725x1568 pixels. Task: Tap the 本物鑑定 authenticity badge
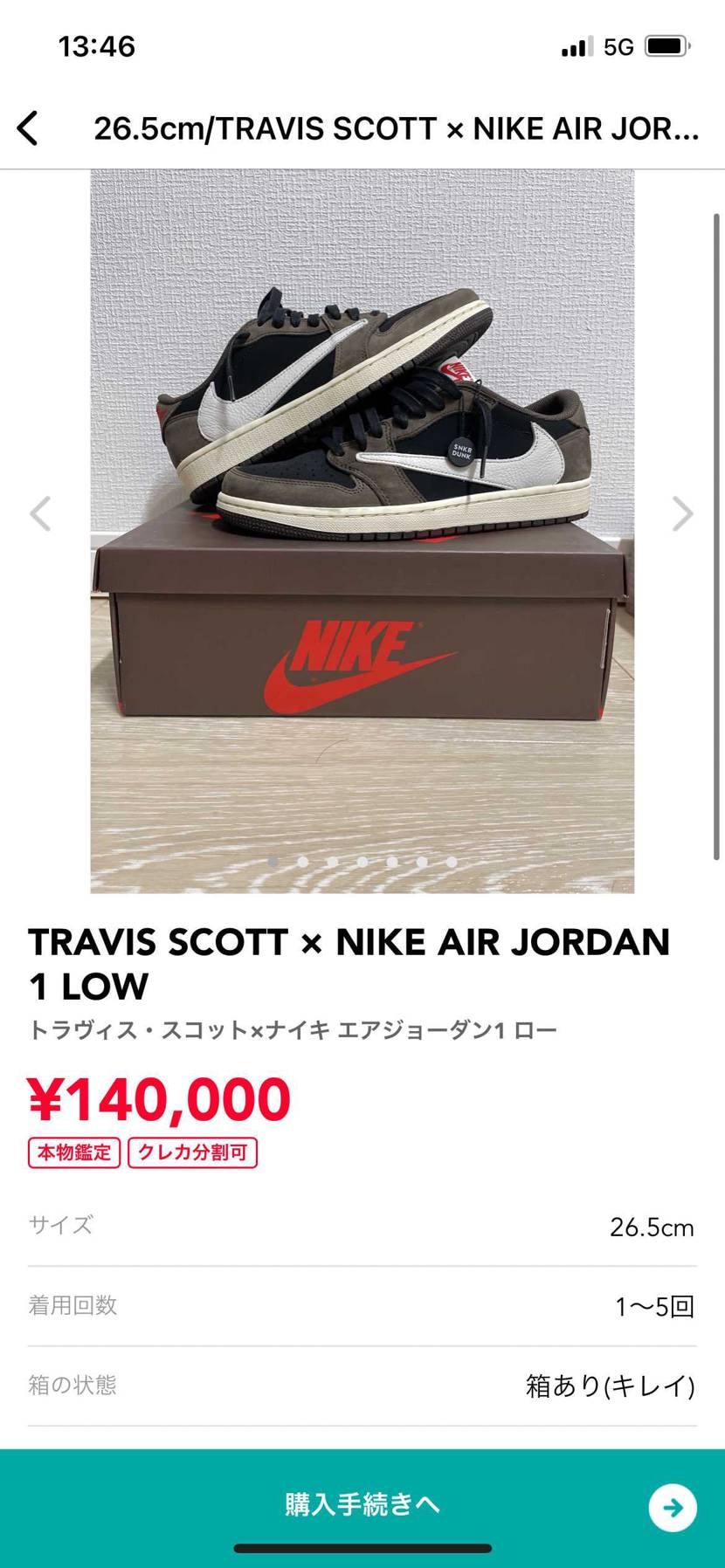(x=73, y=1152)
